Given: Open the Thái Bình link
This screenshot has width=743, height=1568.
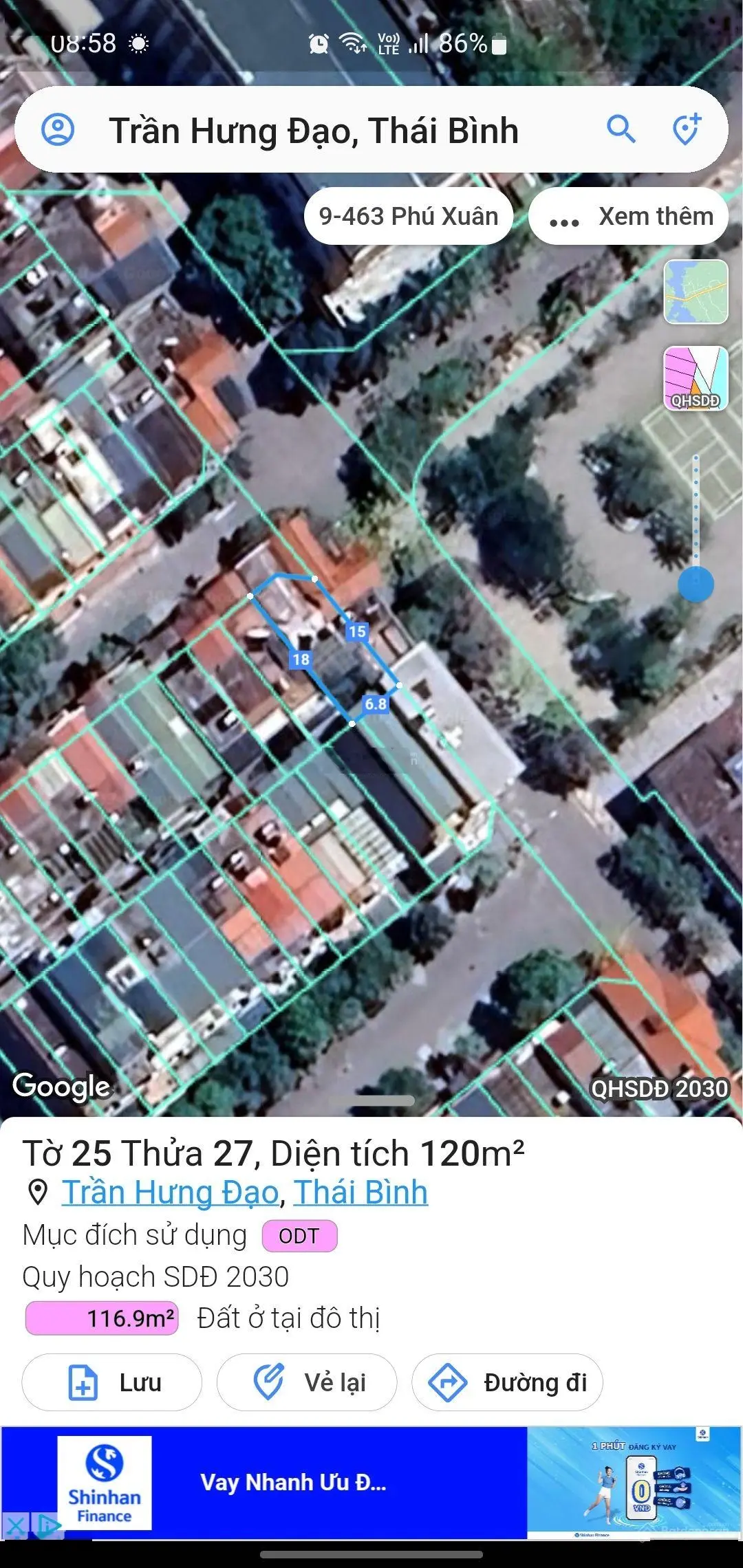Looking at the screenshot, I should pyautogui.click(x=360, y=1193).
